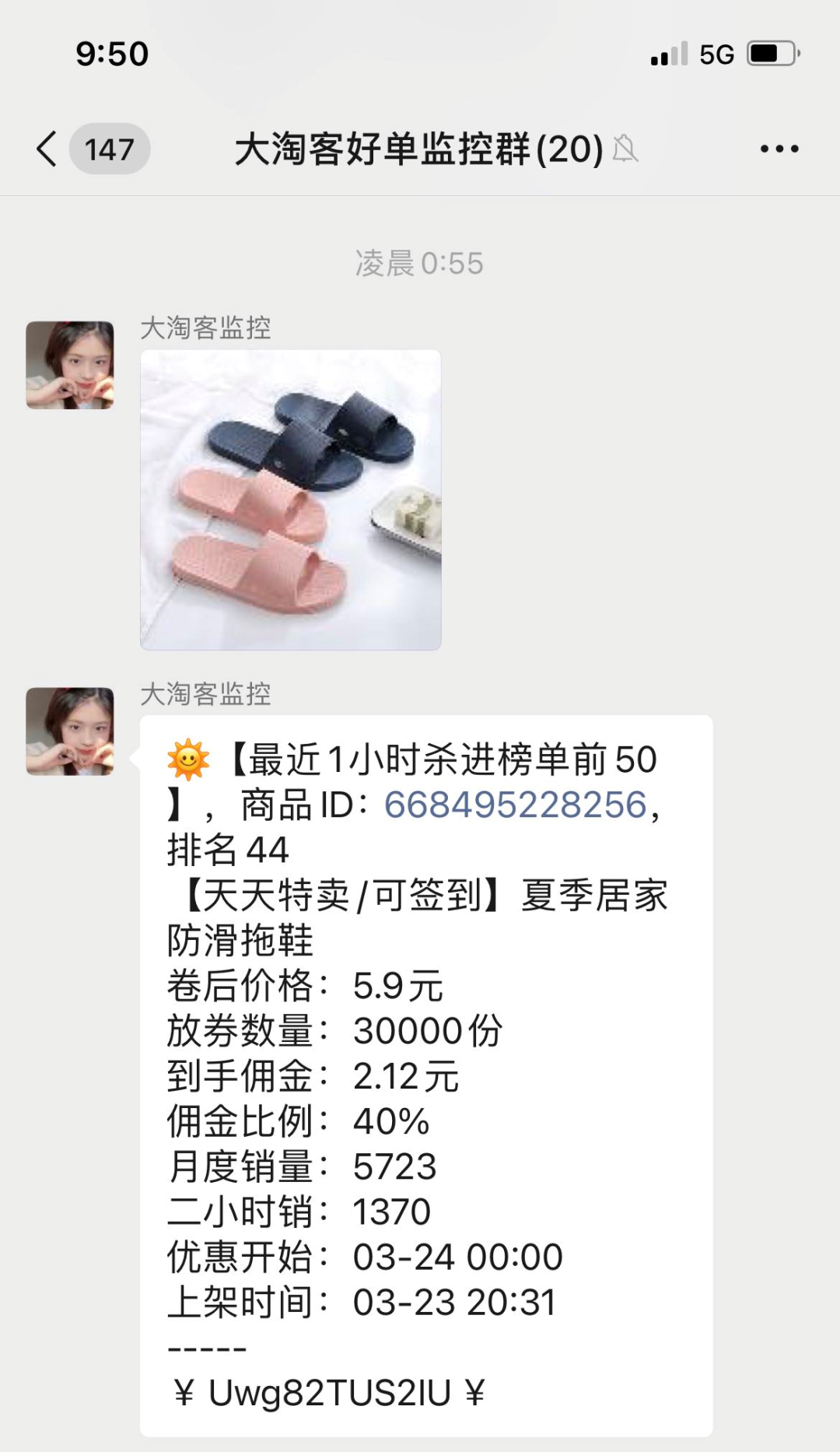The height and width of the screenshot is (1452, 840).
Task: Open the group chat options menu
Action: (779, 149)
